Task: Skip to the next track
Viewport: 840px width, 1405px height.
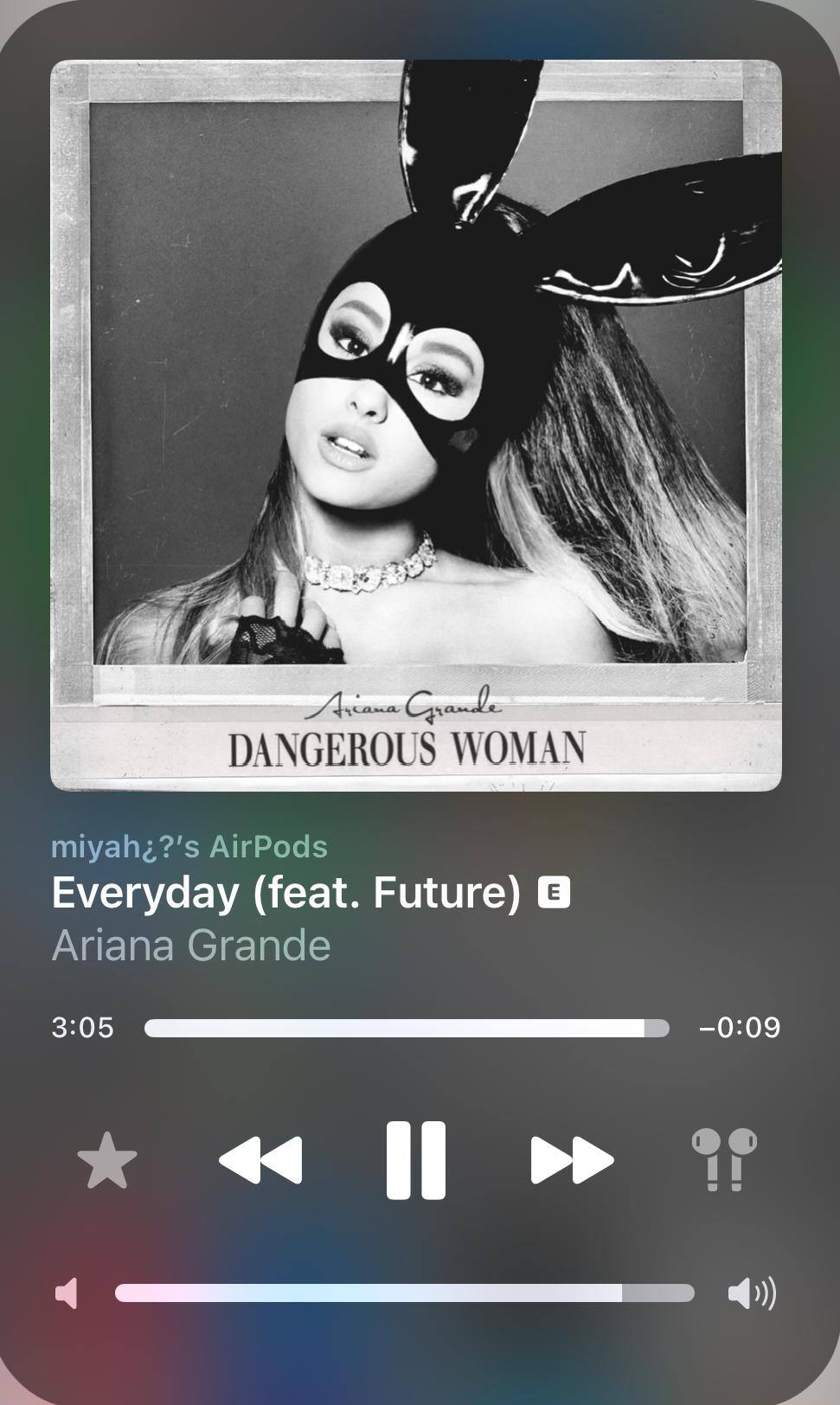Action: pyautogui.click(x=572, y=1160)
